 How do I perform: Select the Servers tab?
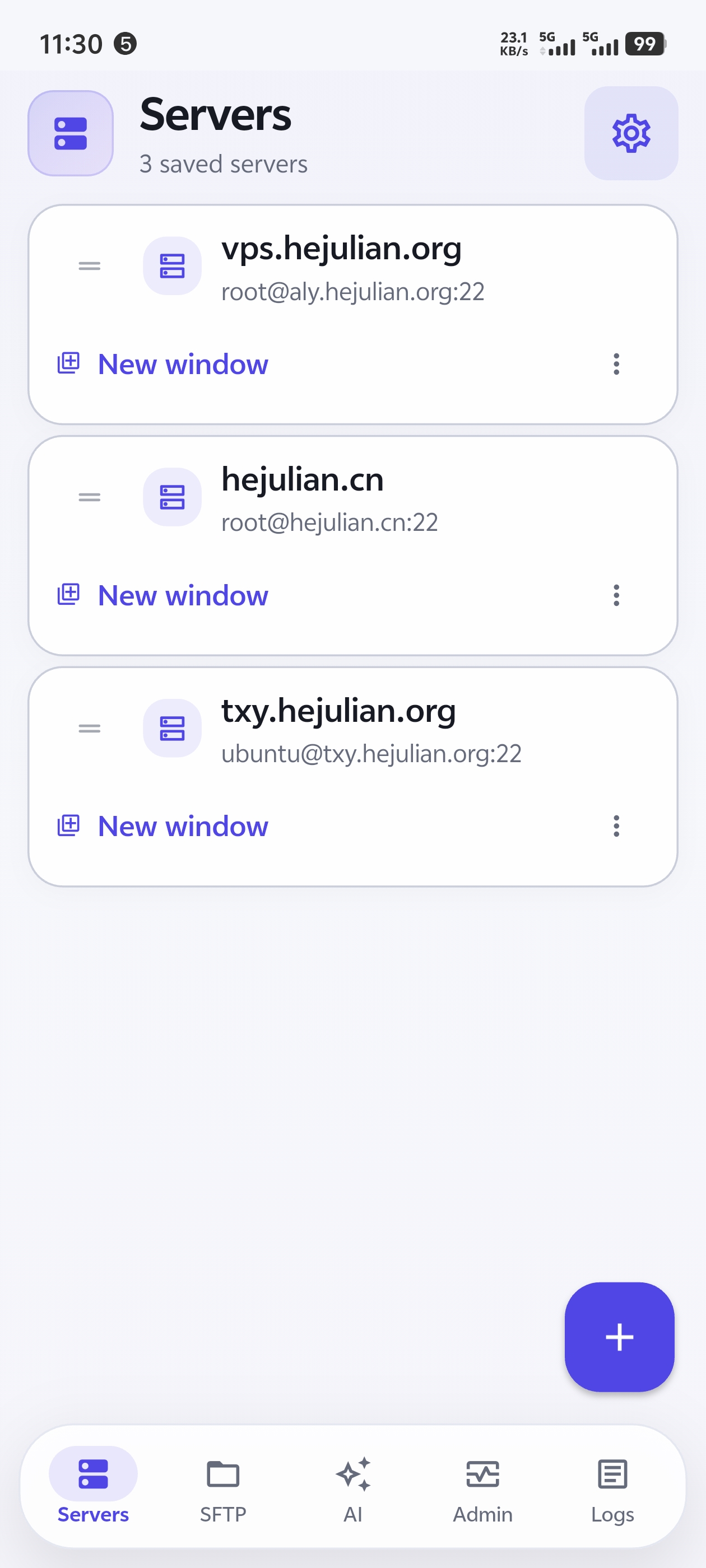point(93,1487)
